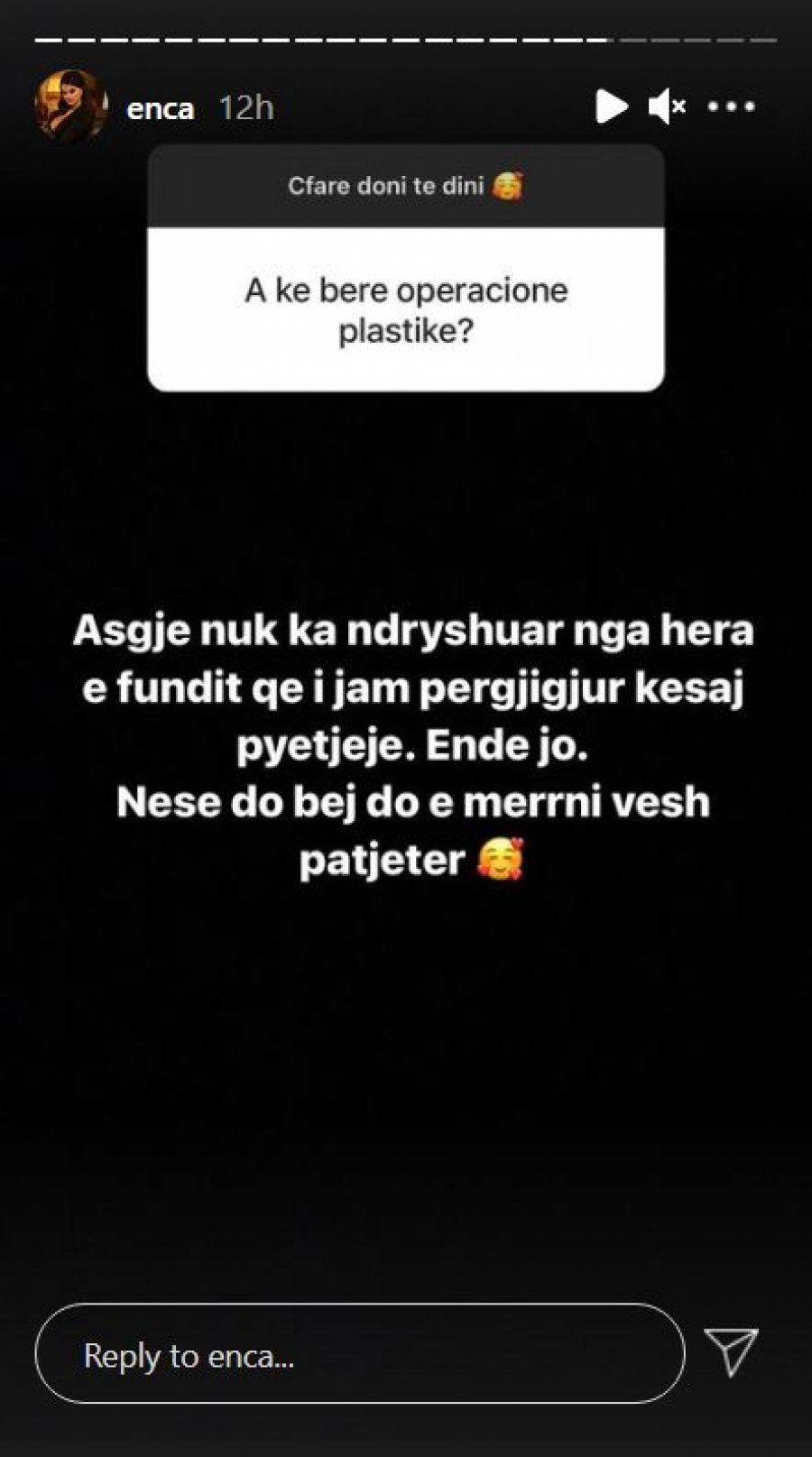The height and width of the screenshot is (1457, 812).
Task: Tap the Reply to enca field
Action: (x=359, y=1355)
